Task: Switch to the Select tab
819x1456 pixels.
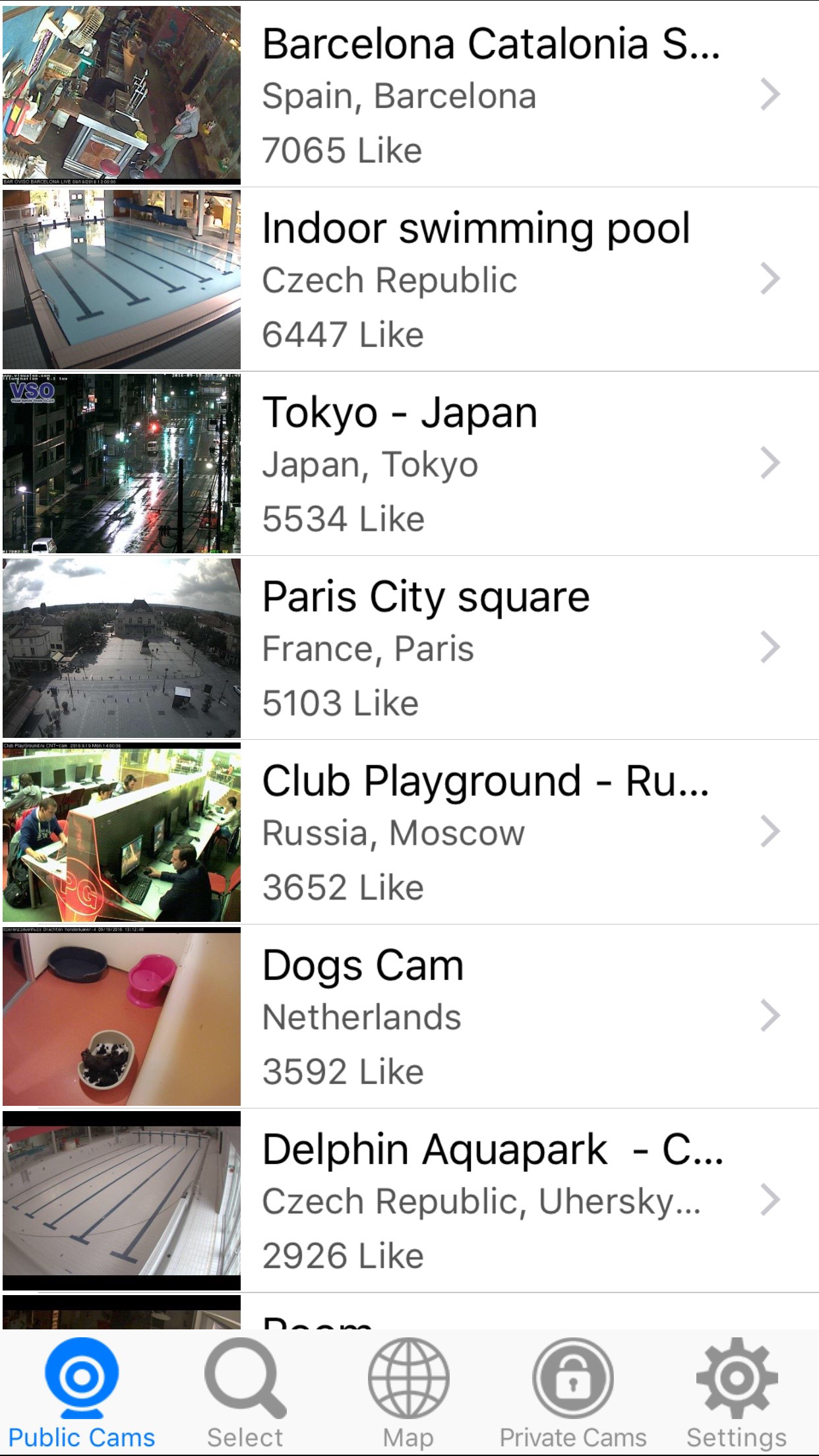Action: (x=245, y=1393)
